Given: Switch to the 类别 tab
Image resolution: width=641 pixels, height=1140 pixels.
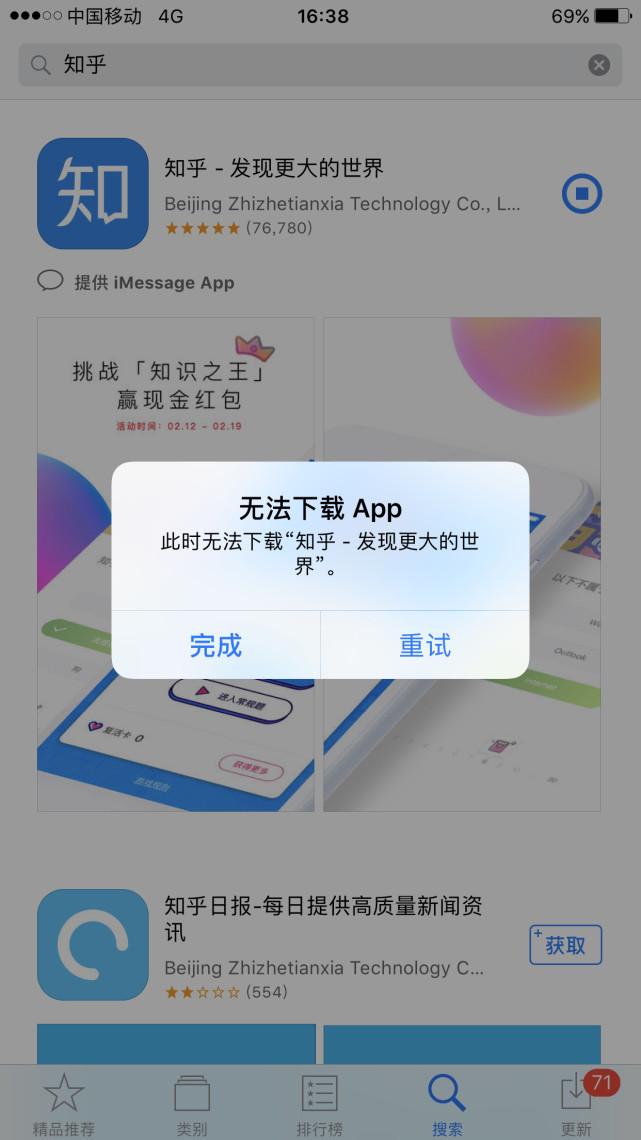Looking at the screenshot, I should [192, 1104].
